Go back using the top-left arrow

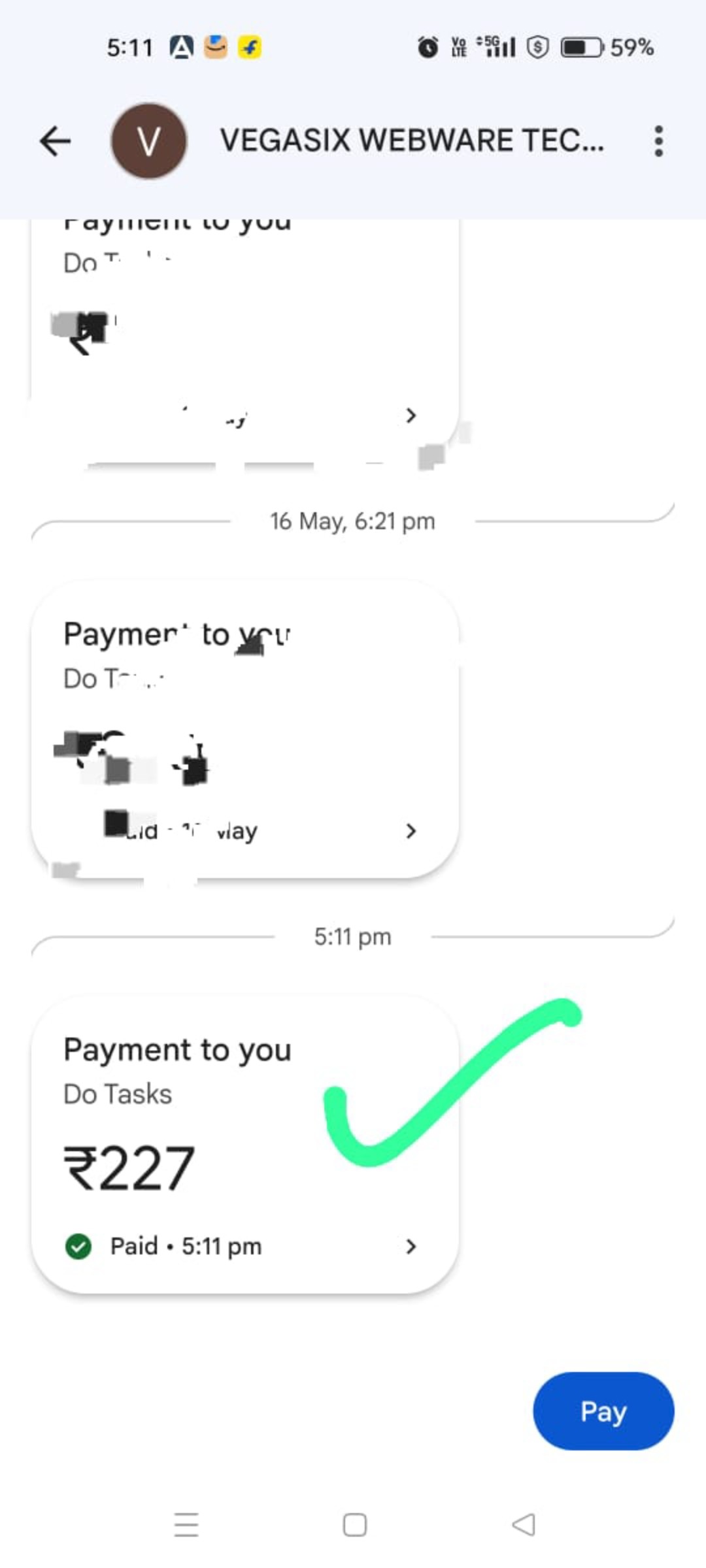(x=56, y=141)
